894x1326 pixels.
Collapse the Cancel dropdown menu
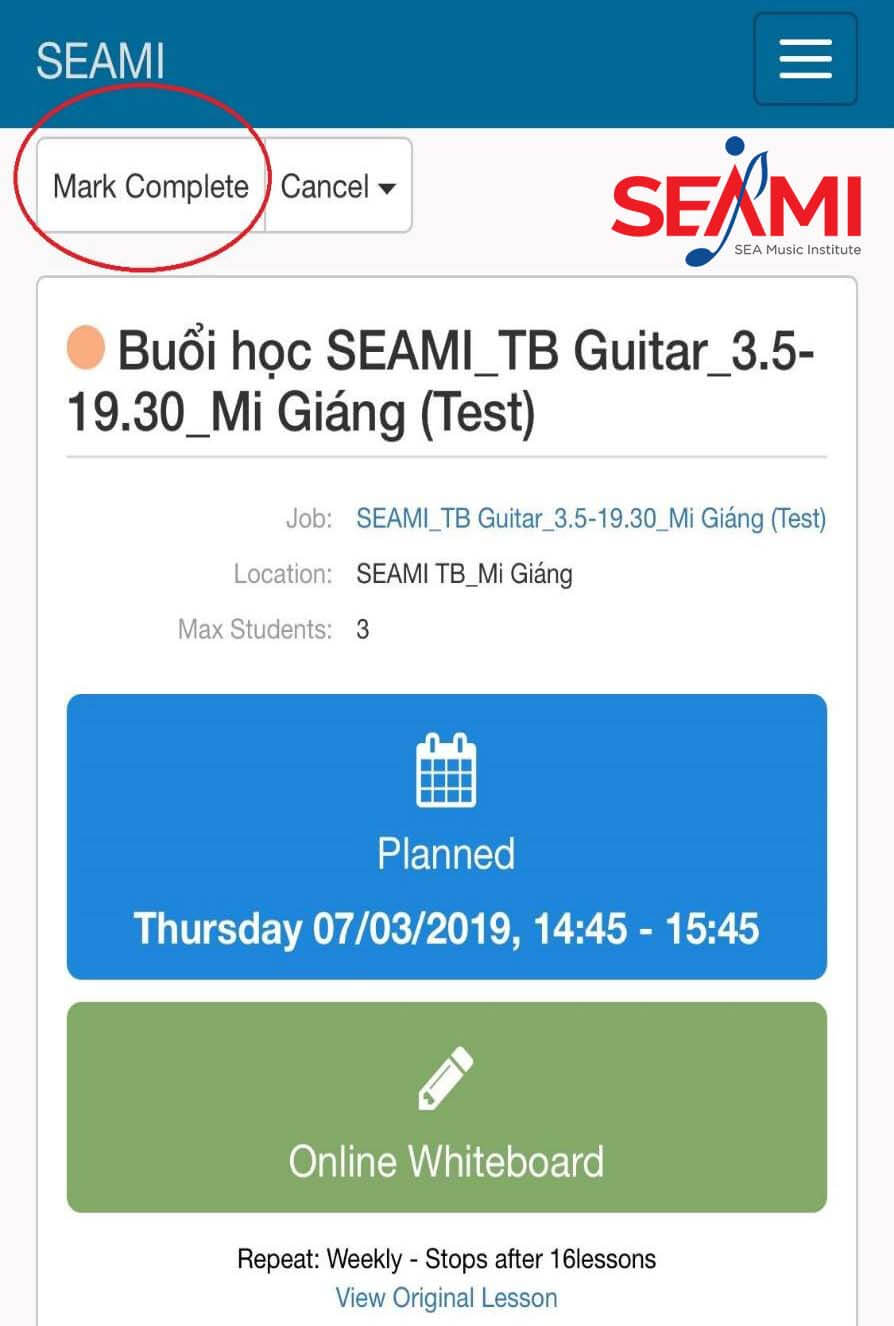coord(337,186)
